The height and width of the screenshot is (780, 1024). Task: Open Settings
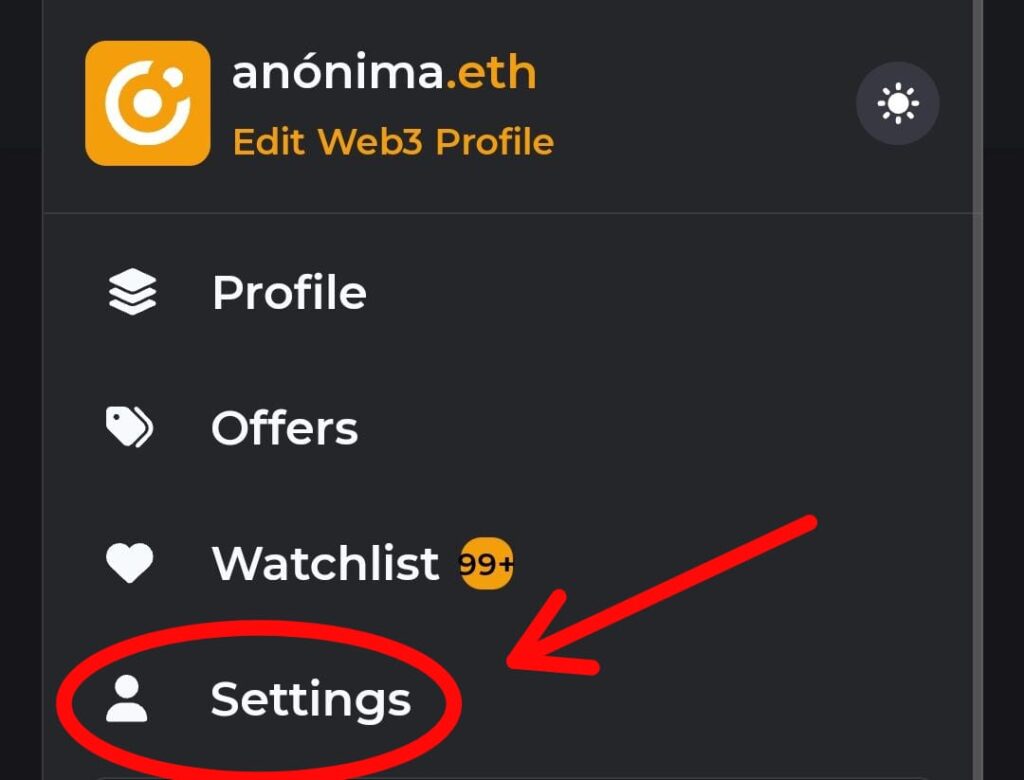pyautogui.click(x=310, y=699)
